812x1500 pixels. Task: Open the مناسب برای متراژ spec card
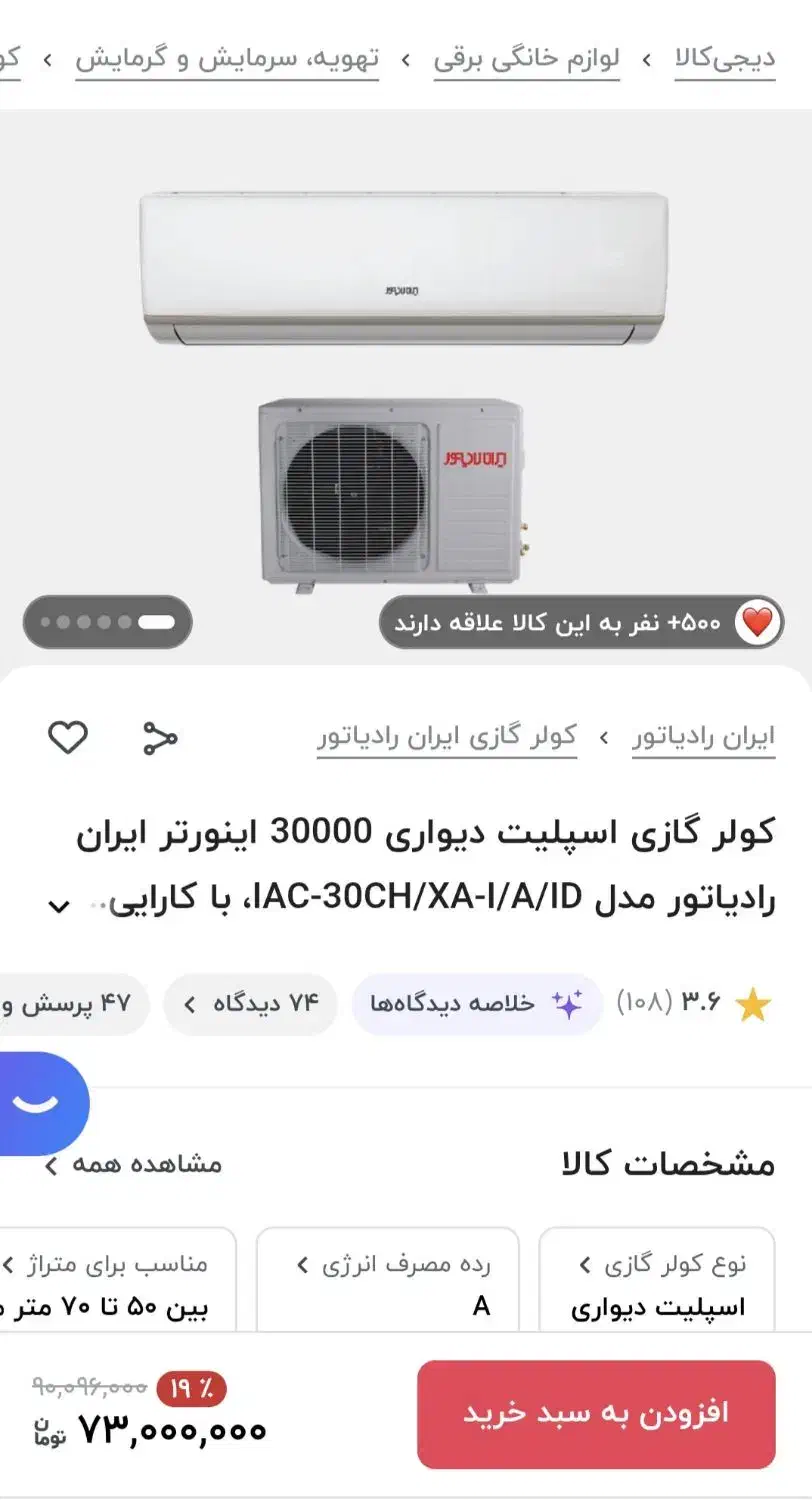(x=110, y=1284)
